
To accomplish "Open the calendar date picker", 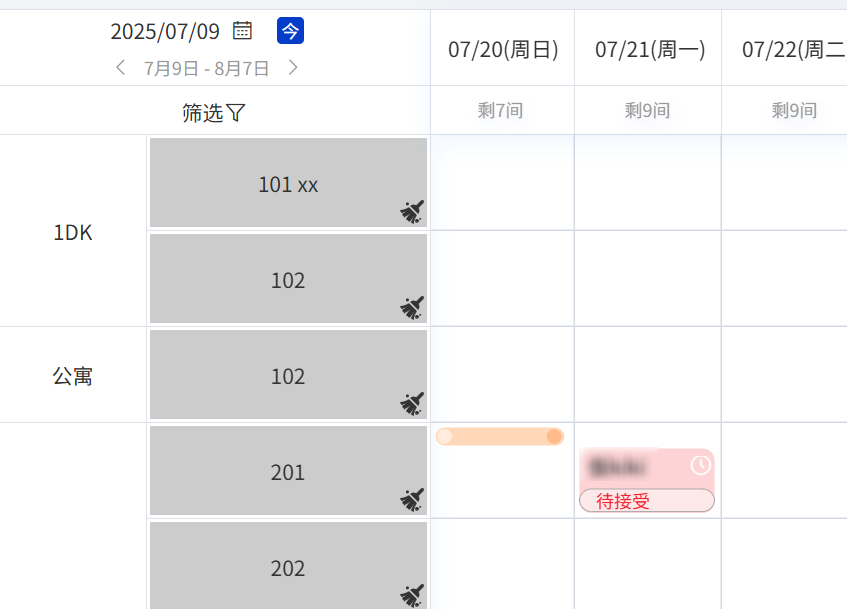I will pos(242,31).
